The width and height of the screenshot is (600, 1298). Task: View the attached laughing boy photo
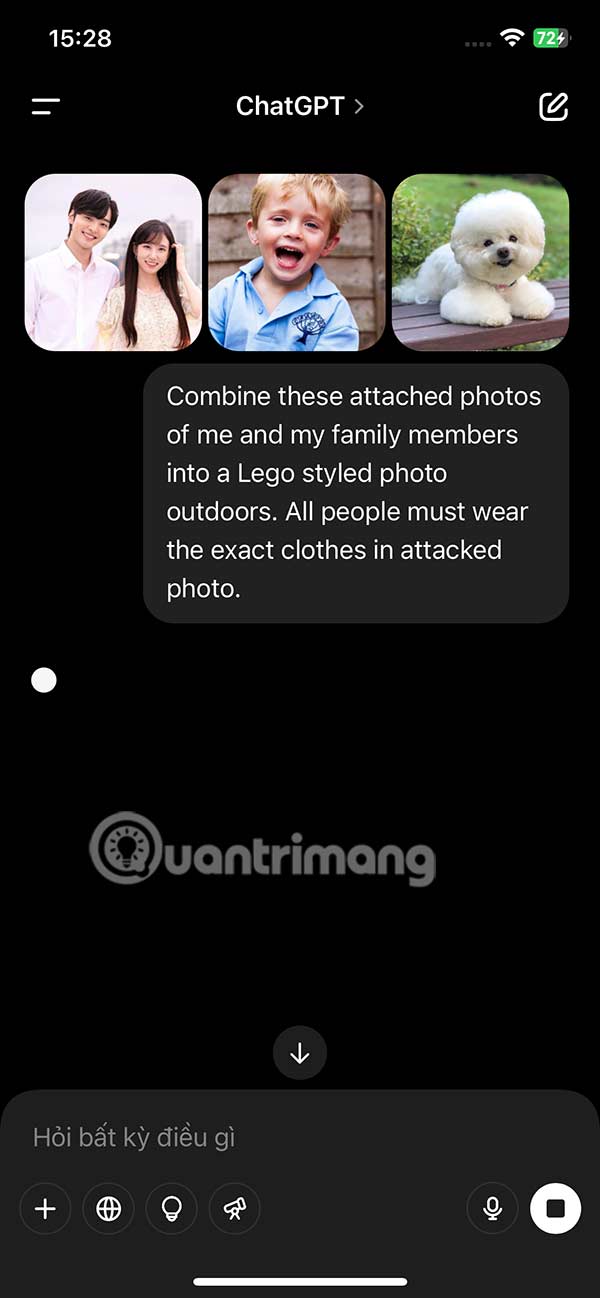click(x=297, y=262)
